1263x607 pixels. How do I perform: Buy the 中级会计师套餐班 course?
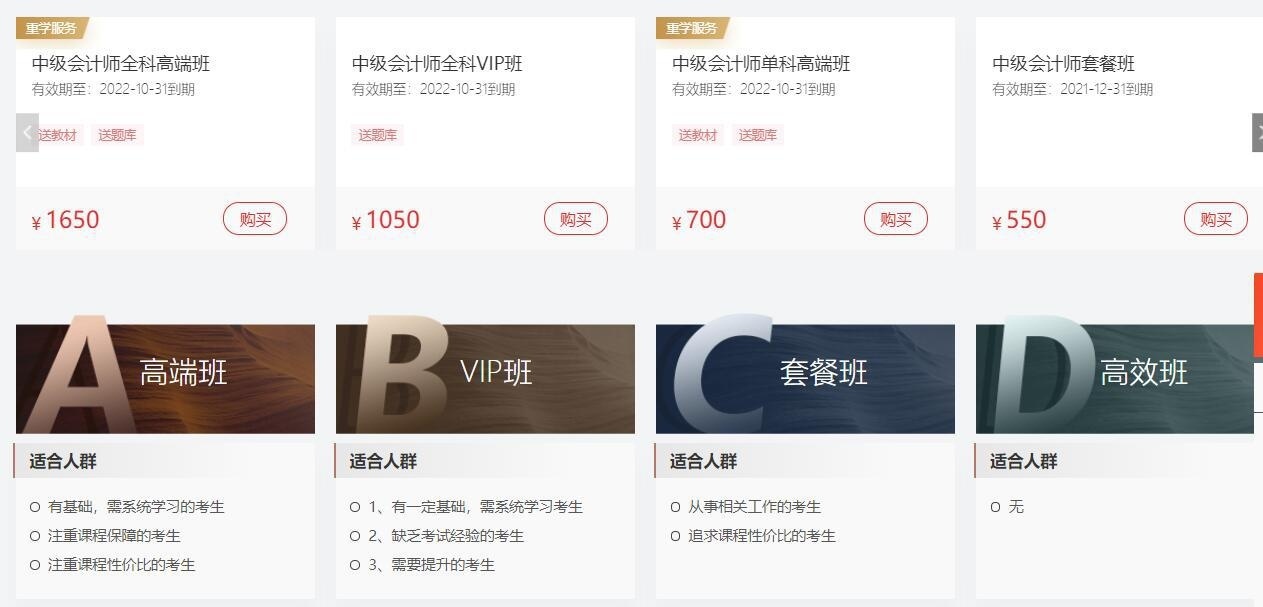click(x=1215, y=219)
